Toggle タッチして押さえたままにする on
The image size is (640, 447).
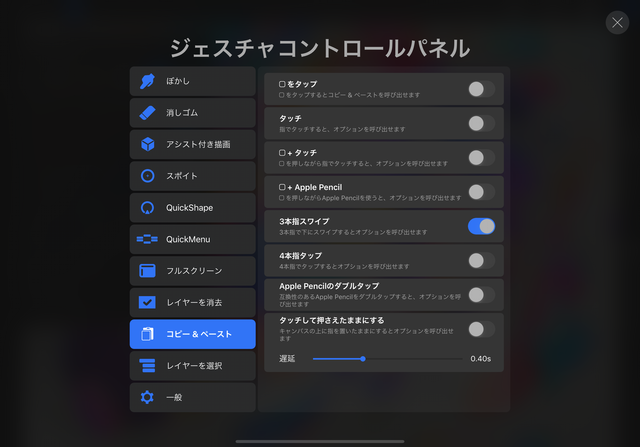point(481,329)
